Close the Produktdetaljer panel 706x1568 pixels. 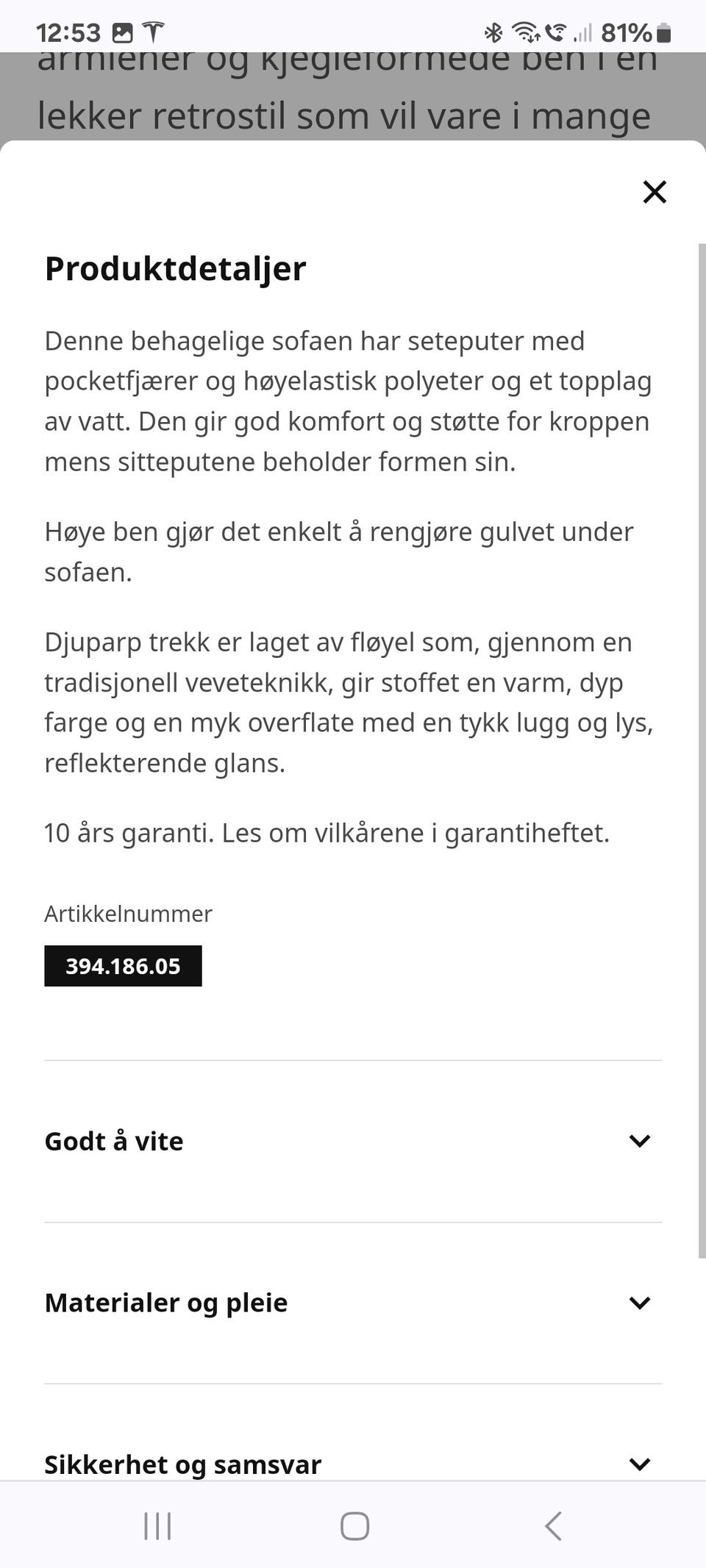point(654,193)
